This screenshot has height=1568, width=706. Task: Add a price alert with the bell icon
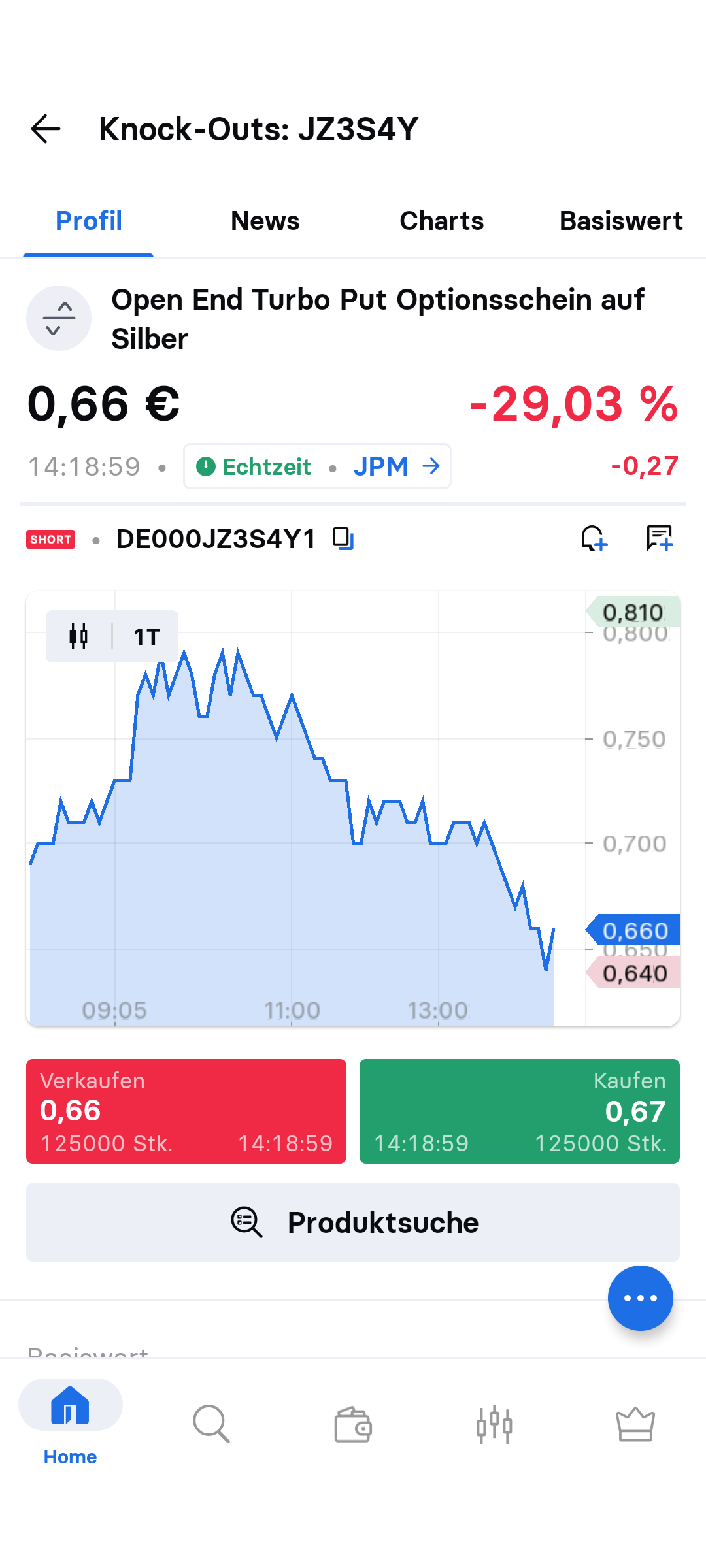point(594,539)
